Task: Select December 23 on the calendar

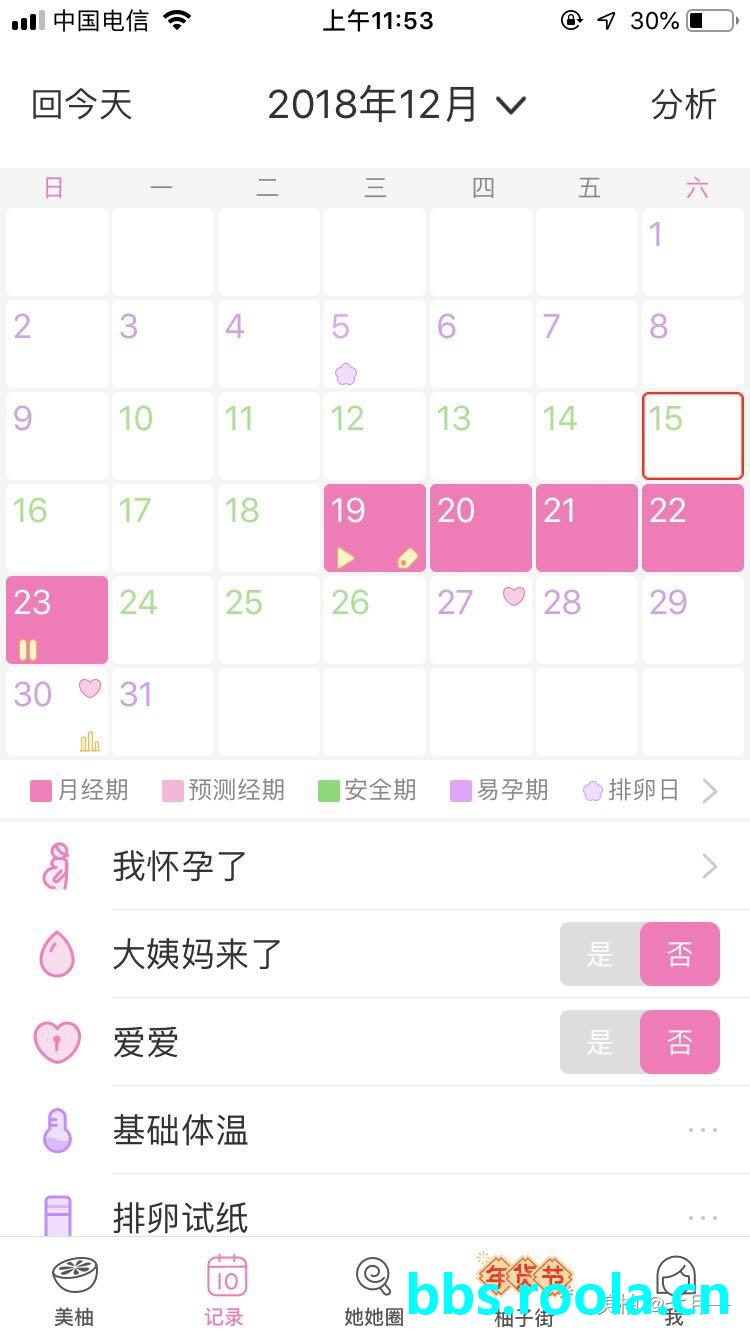Action: (57, 620)
